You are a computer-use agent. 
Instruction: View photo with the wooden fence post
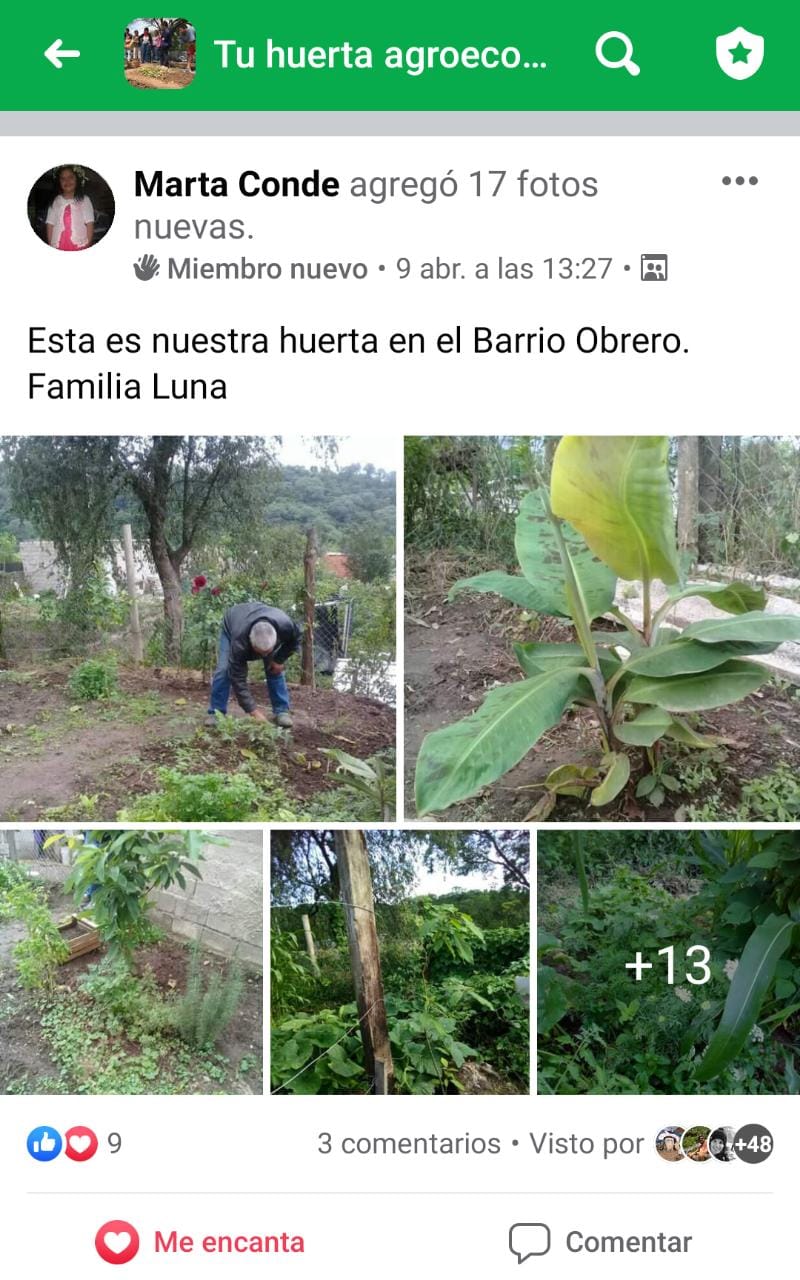tap(399, 961)
